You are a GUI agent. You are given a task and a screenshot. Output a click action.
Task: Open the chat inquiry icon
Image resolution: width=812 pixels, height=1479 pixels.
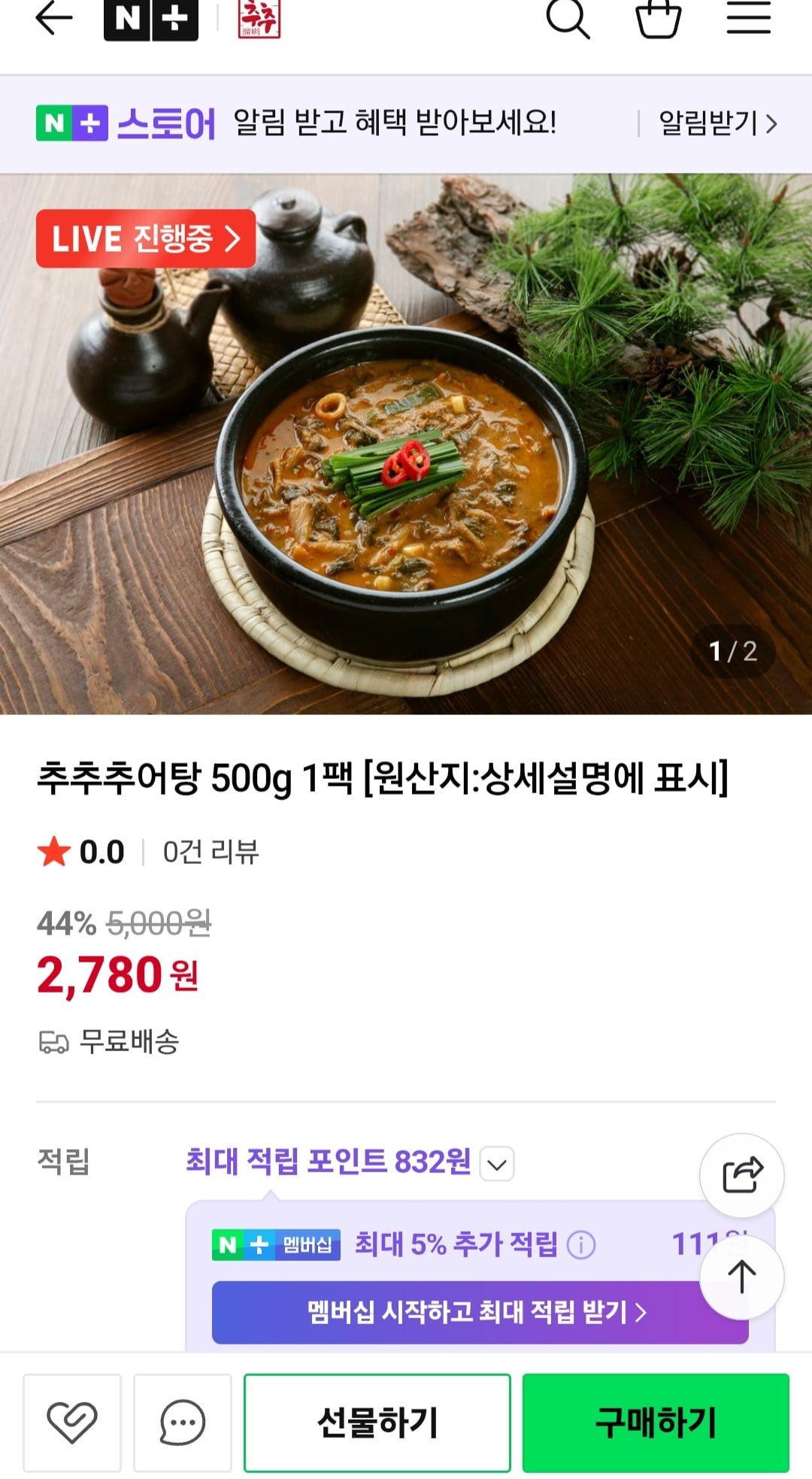tap(182, 1422)
